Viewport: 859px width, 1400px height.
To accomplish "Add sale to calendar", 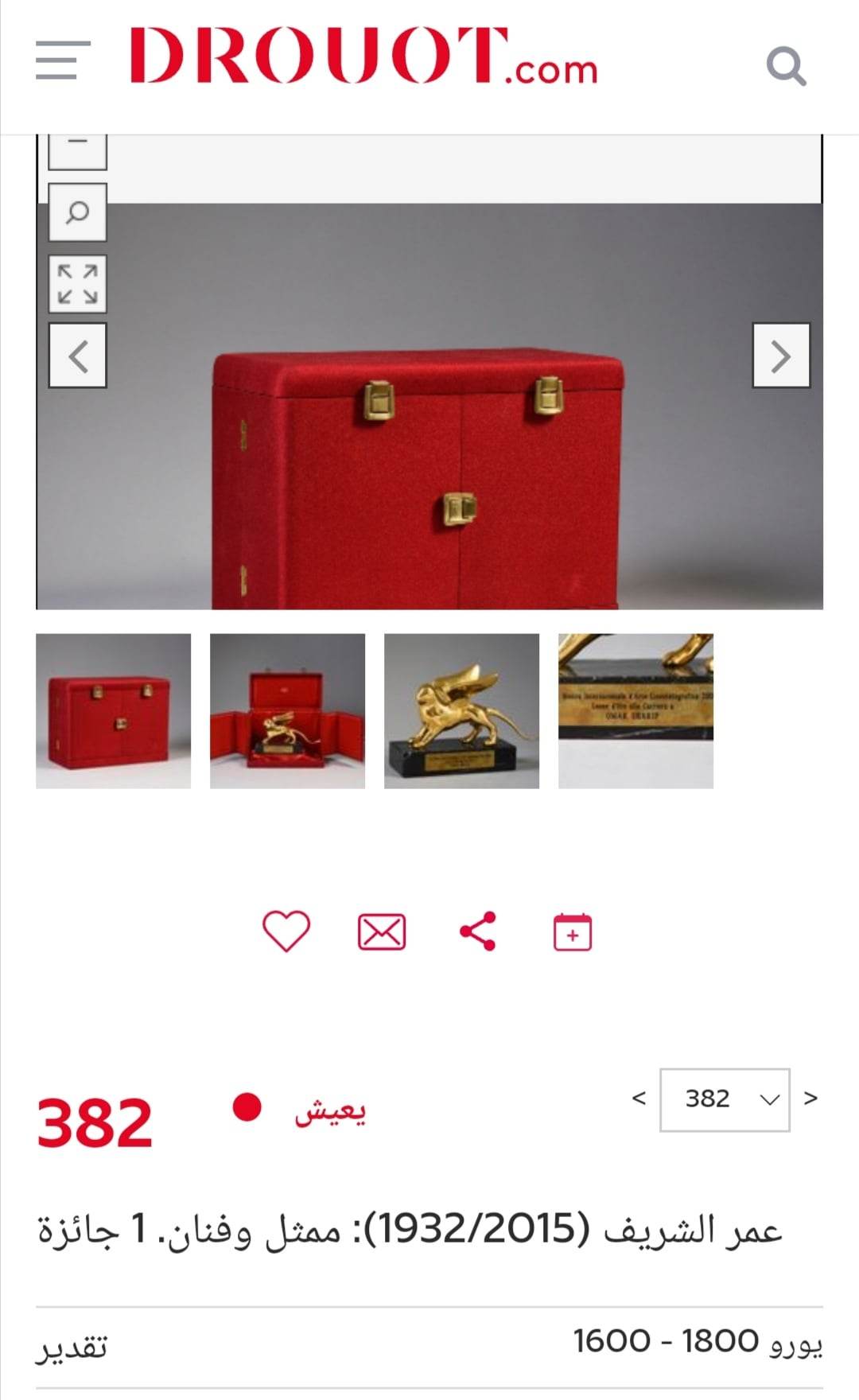I will pyautogui.click(x=573, y=931).
